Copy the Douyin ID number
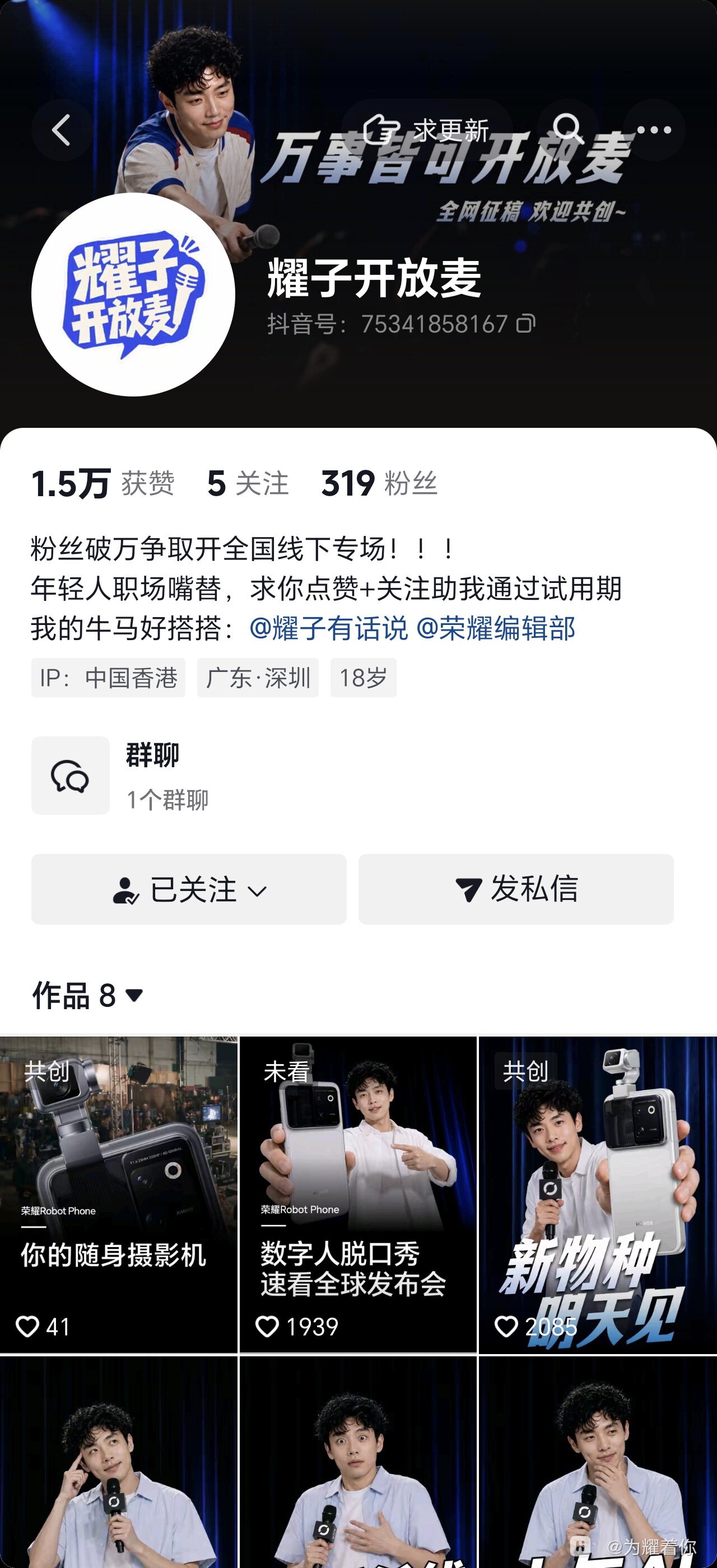Image resolution: width=717 pixels, height=1568 pixels. click(526, 323)
